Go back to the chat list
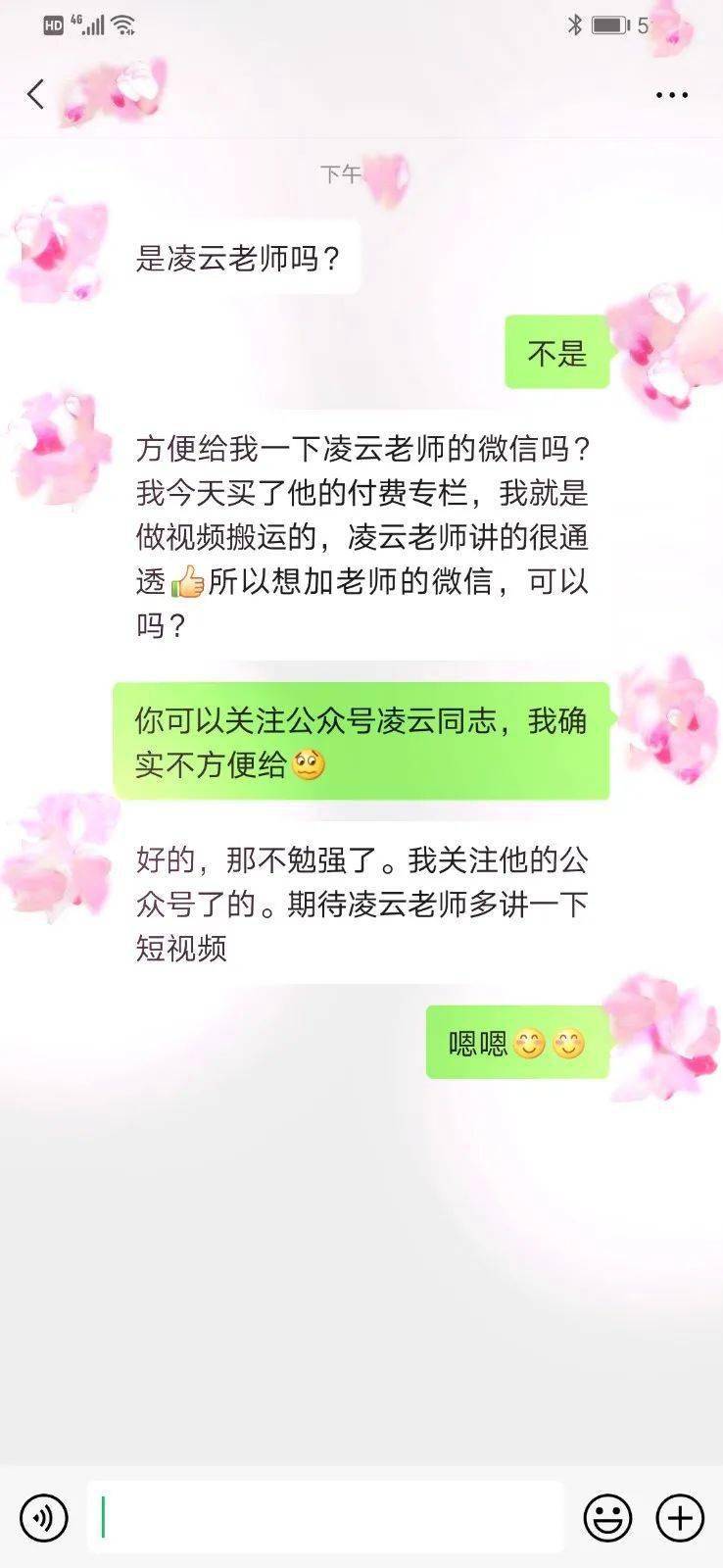723x1568 pixels. pos(36,95)
